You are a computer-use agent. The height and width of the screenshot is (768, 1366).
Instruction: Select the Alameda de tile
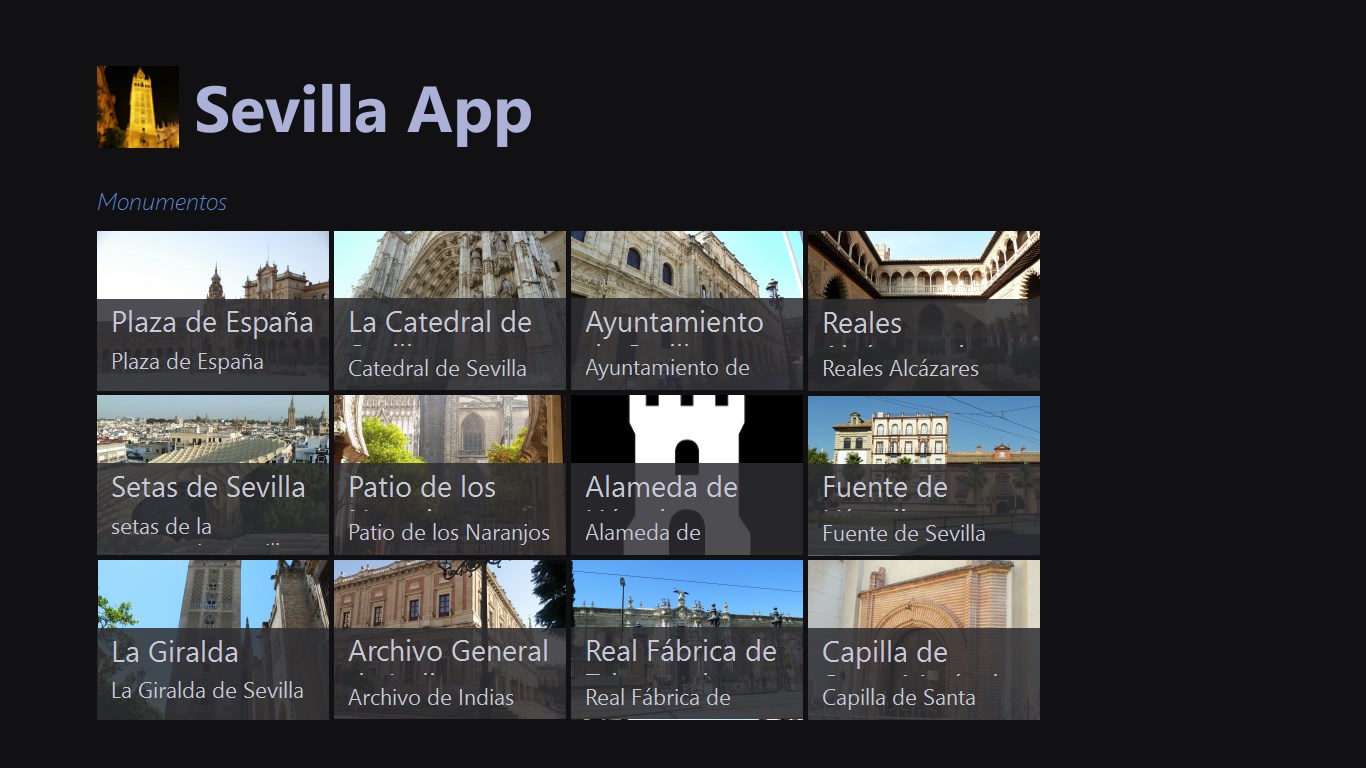pos(687,475)
